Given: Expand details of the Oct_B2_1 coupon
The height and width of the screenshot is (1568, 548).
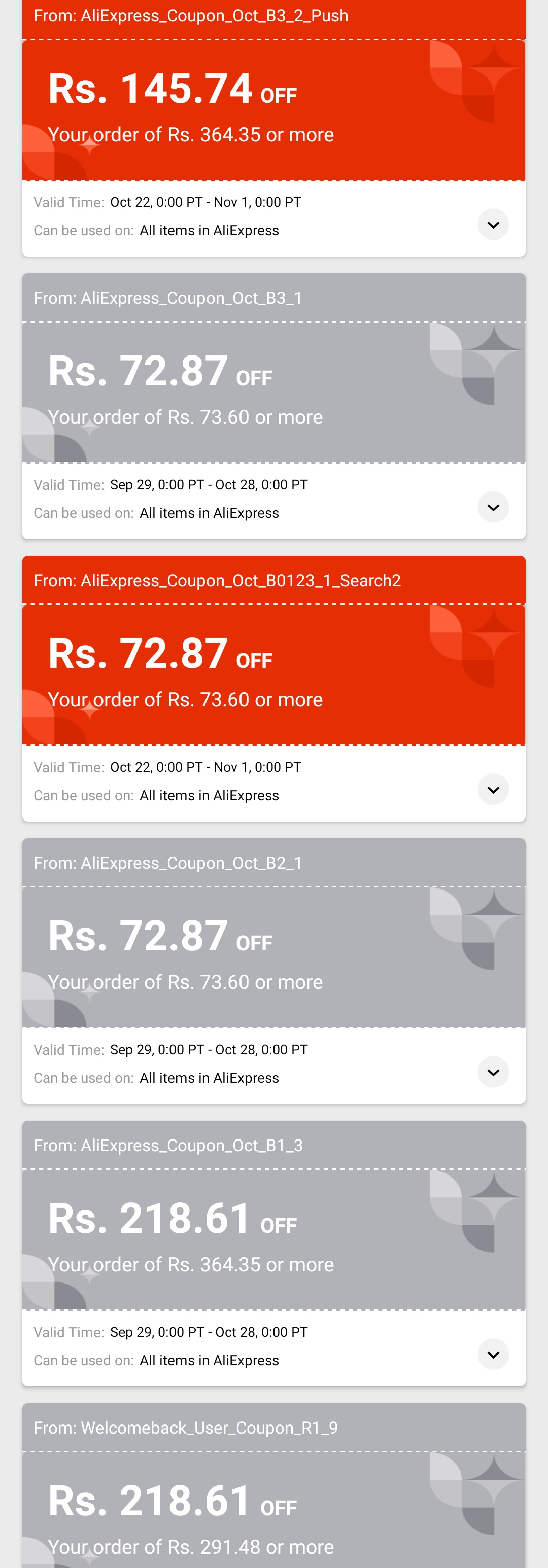Looking at the screenshot, I should click(x=493, y=1072).
